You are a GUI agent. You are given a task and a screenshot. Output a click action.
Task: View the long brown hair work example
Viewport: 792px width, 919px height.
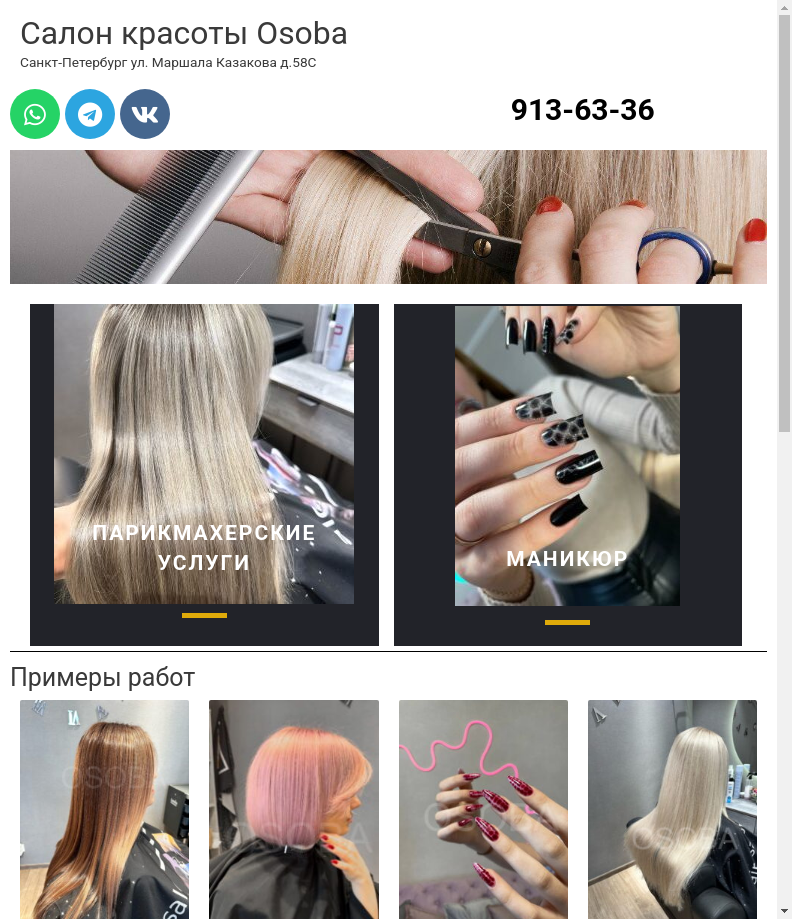pyautogui.click(x=104, y=808)
